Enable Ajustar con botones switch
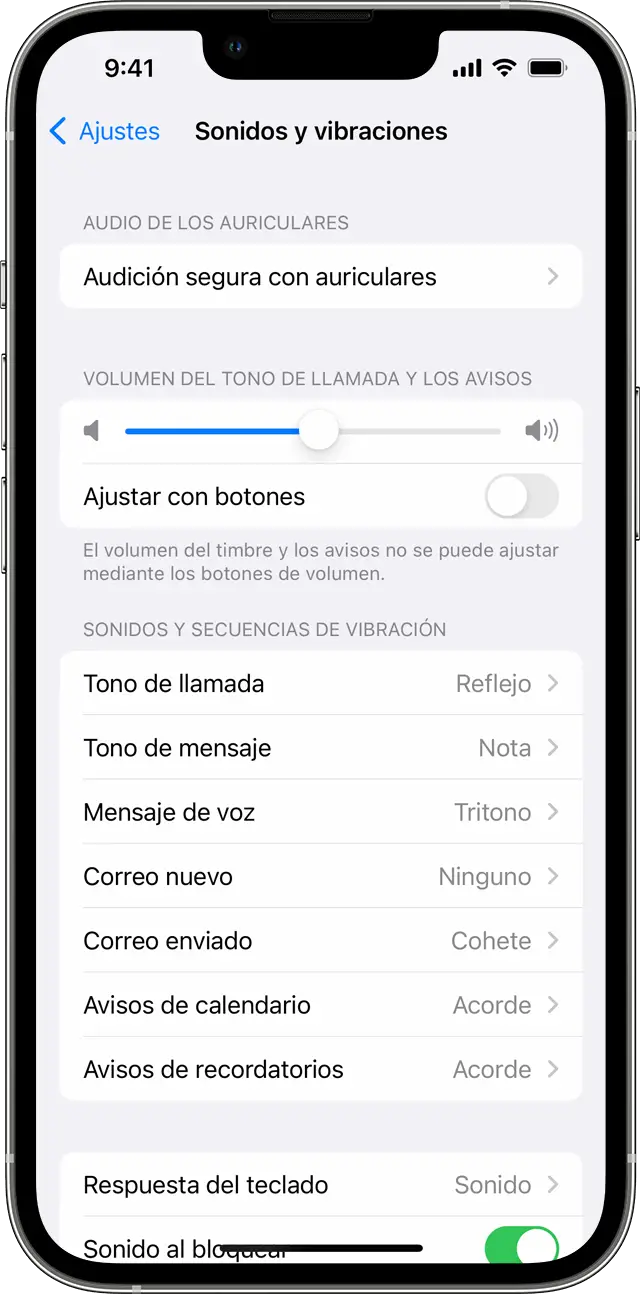Screen dimensions: 640x1294 pyautogui.click(x=522, y=496)
